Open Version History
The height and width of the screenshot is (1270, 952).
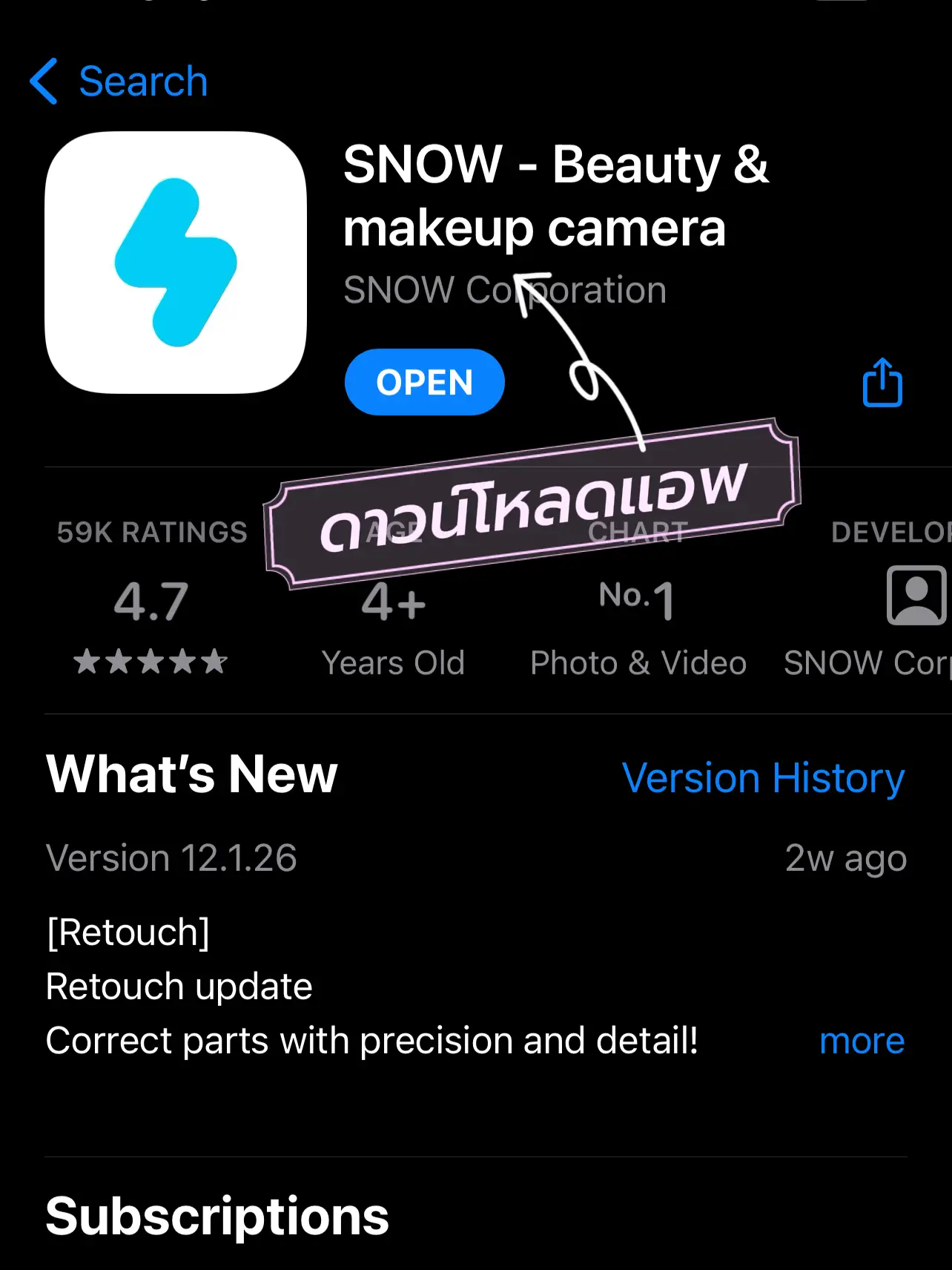763,778
